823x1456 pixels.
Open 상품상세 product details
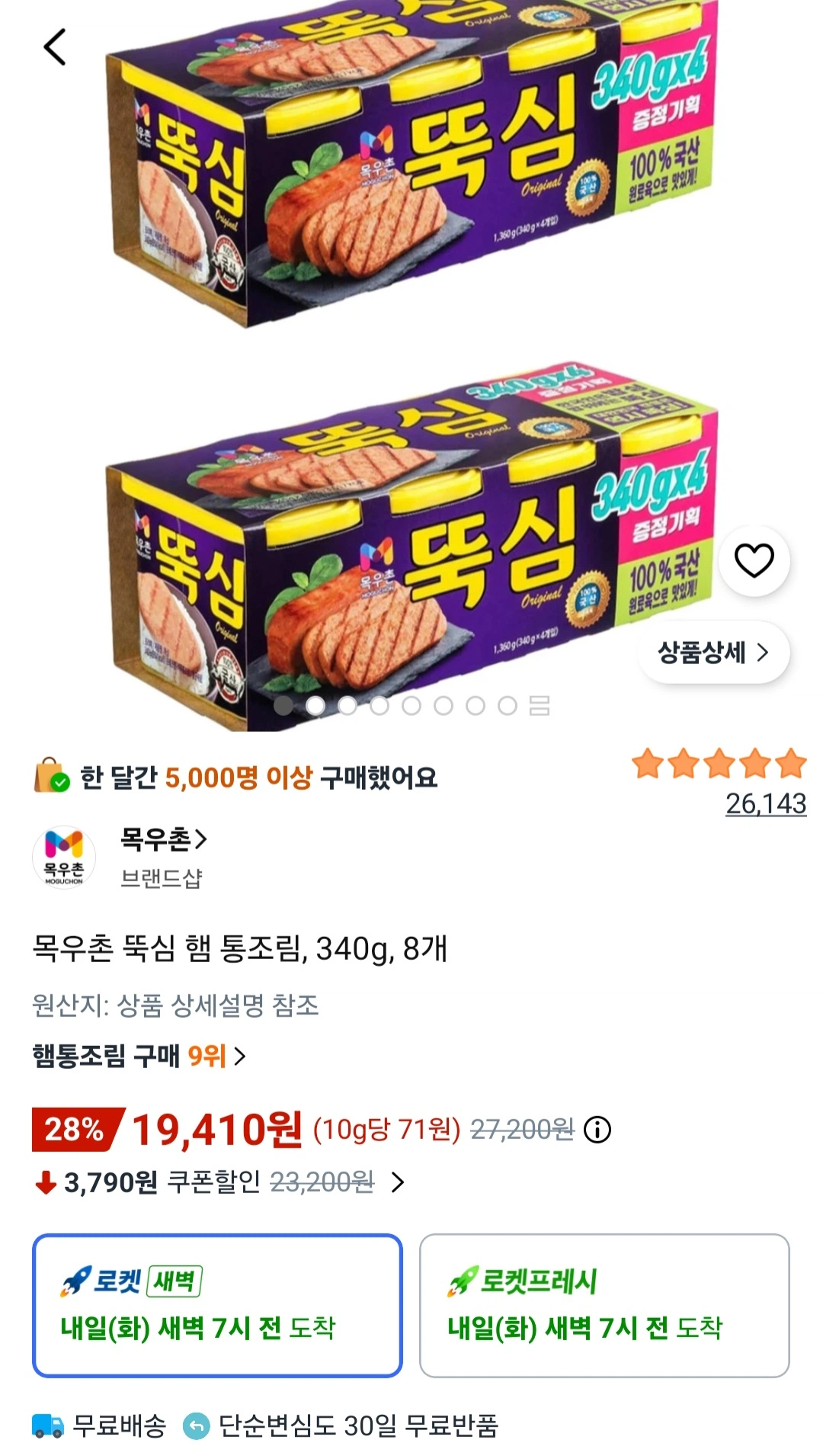[x=713, y=653]
